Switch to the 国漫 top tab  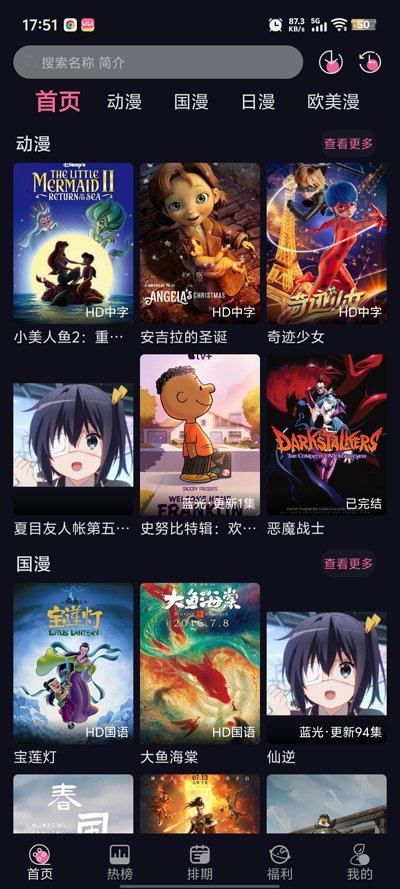(191, 102)
